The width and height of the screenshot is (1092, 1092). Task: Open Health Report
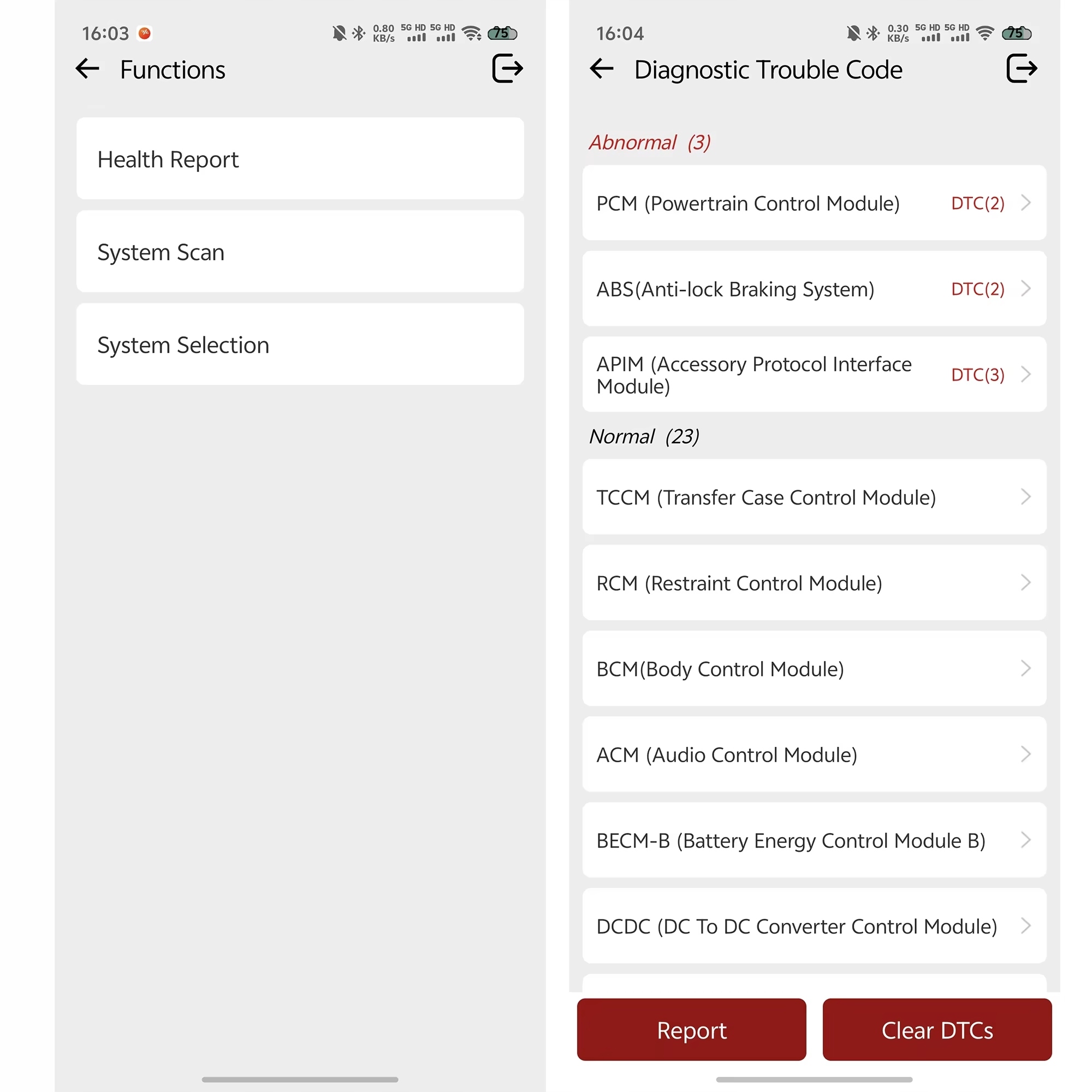(300, 159)
